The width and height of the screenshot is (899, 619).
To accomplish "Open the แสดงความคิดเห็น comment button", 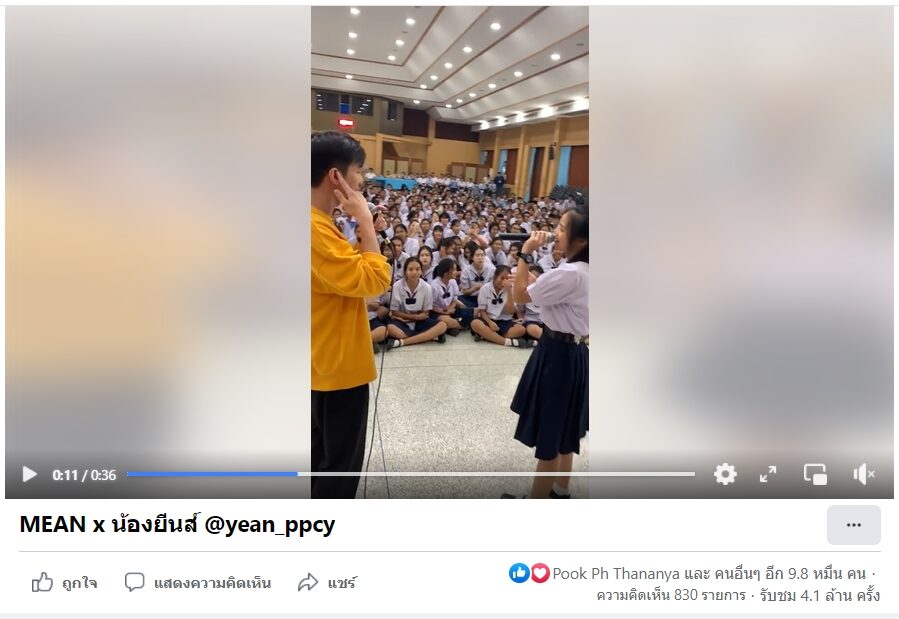I will [x=198, y=583].
